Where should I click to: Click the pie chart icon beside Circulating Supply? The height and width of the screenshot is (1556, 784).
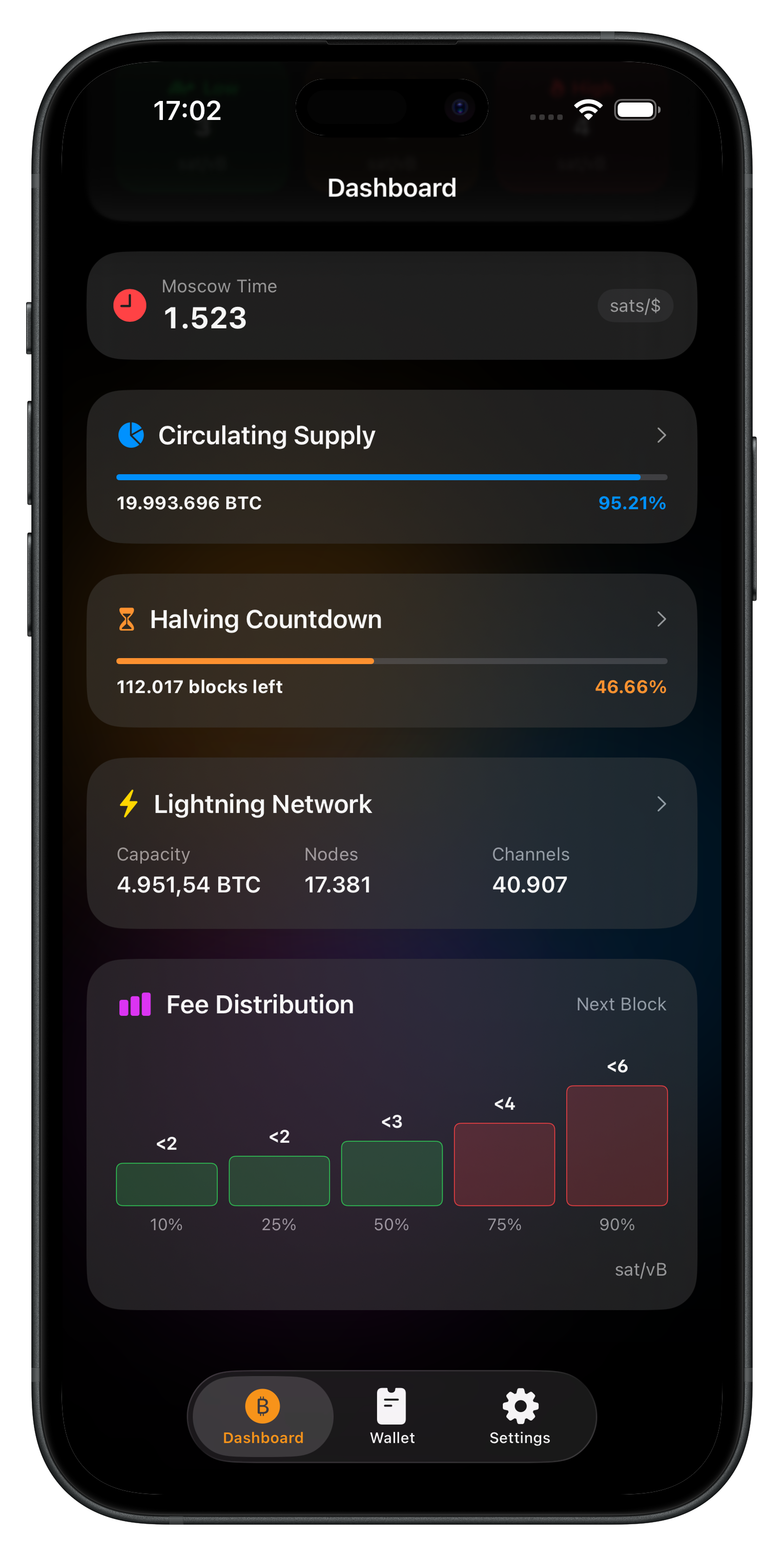[131, 435]
